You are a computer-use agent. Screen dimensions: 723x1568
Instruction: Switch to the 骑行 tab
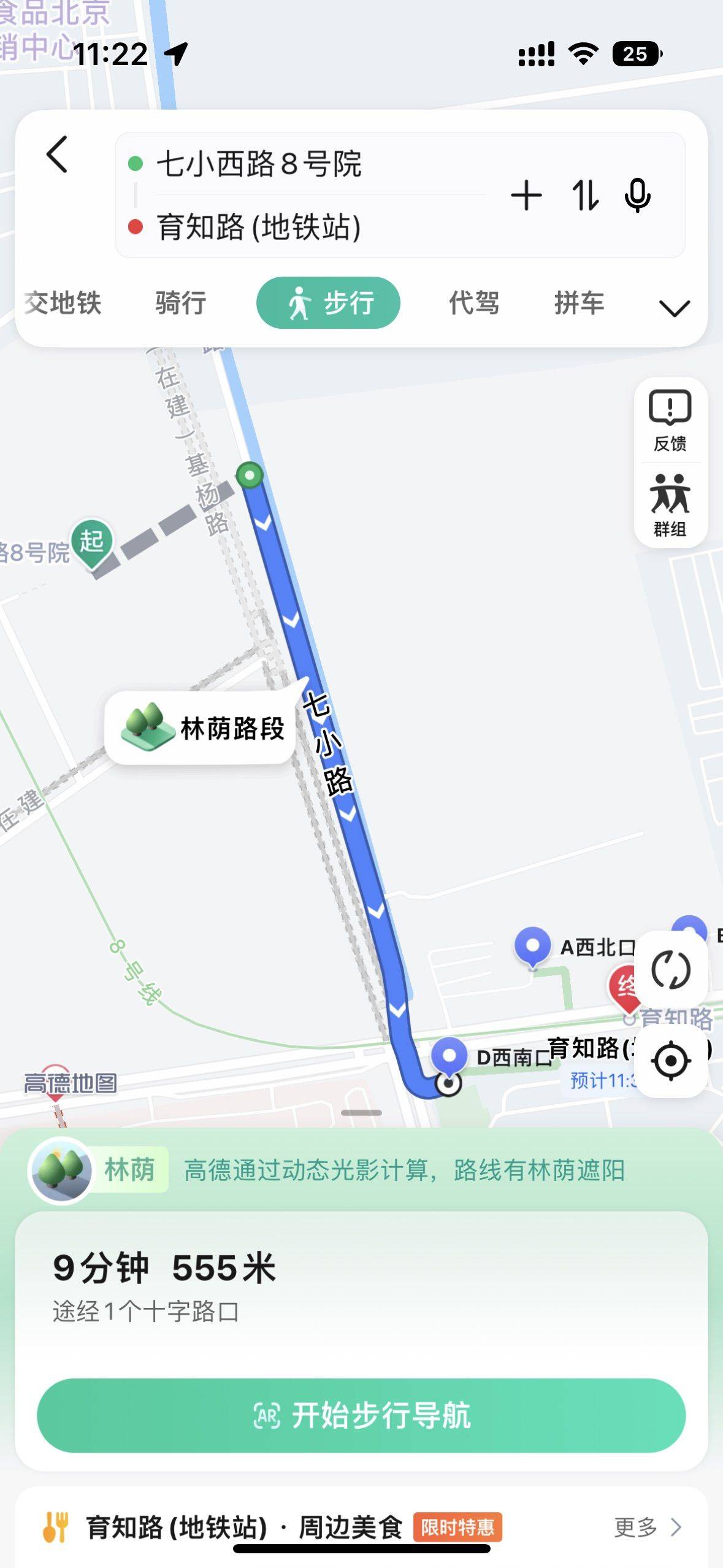point(180,303)
